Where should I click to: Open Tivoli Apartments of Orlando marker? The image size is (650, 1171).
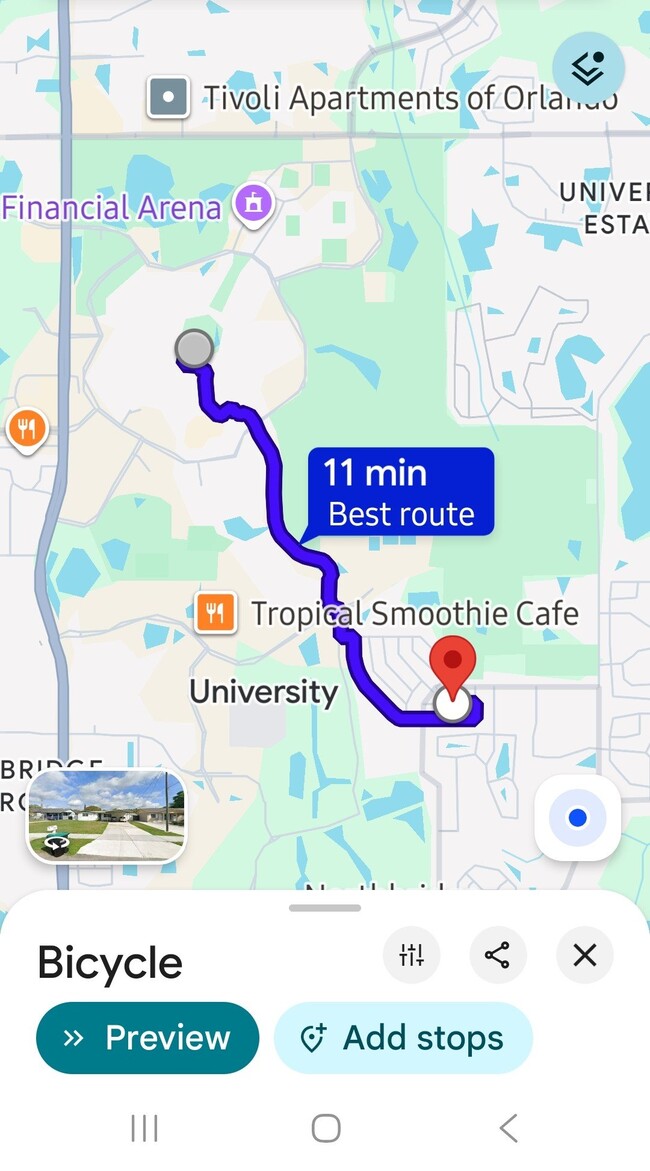tap(168, 97)
